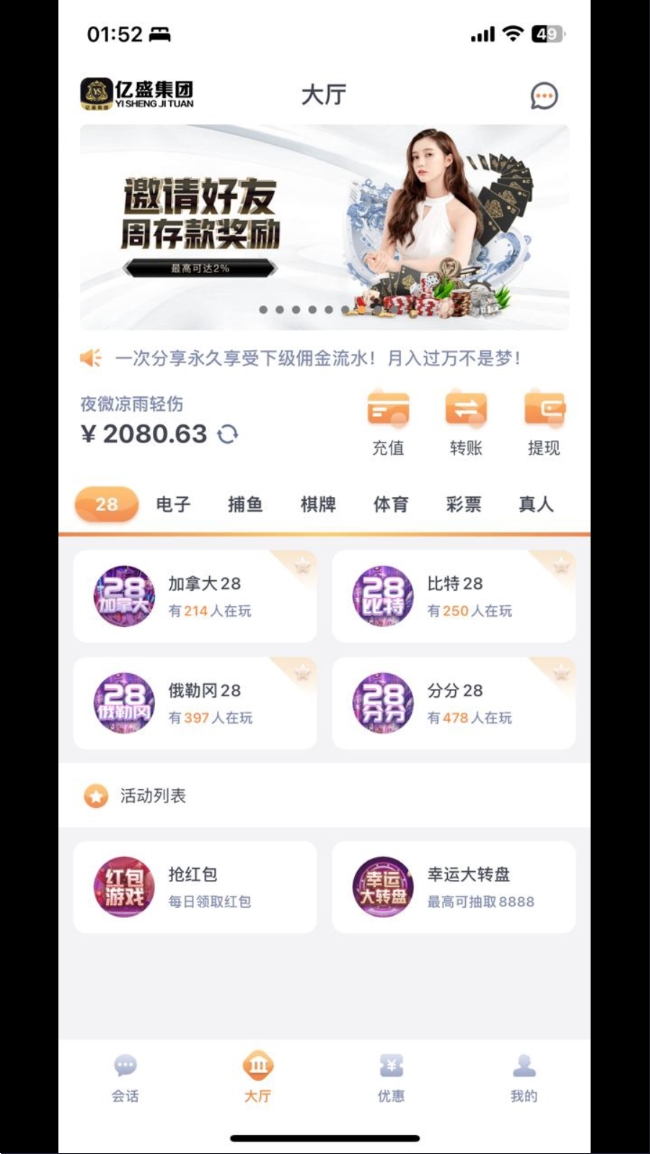Screen dimensions: 650x1154
Task: Open the 比特28 game card
Action: pyautogui.click(x=454, y=596)
